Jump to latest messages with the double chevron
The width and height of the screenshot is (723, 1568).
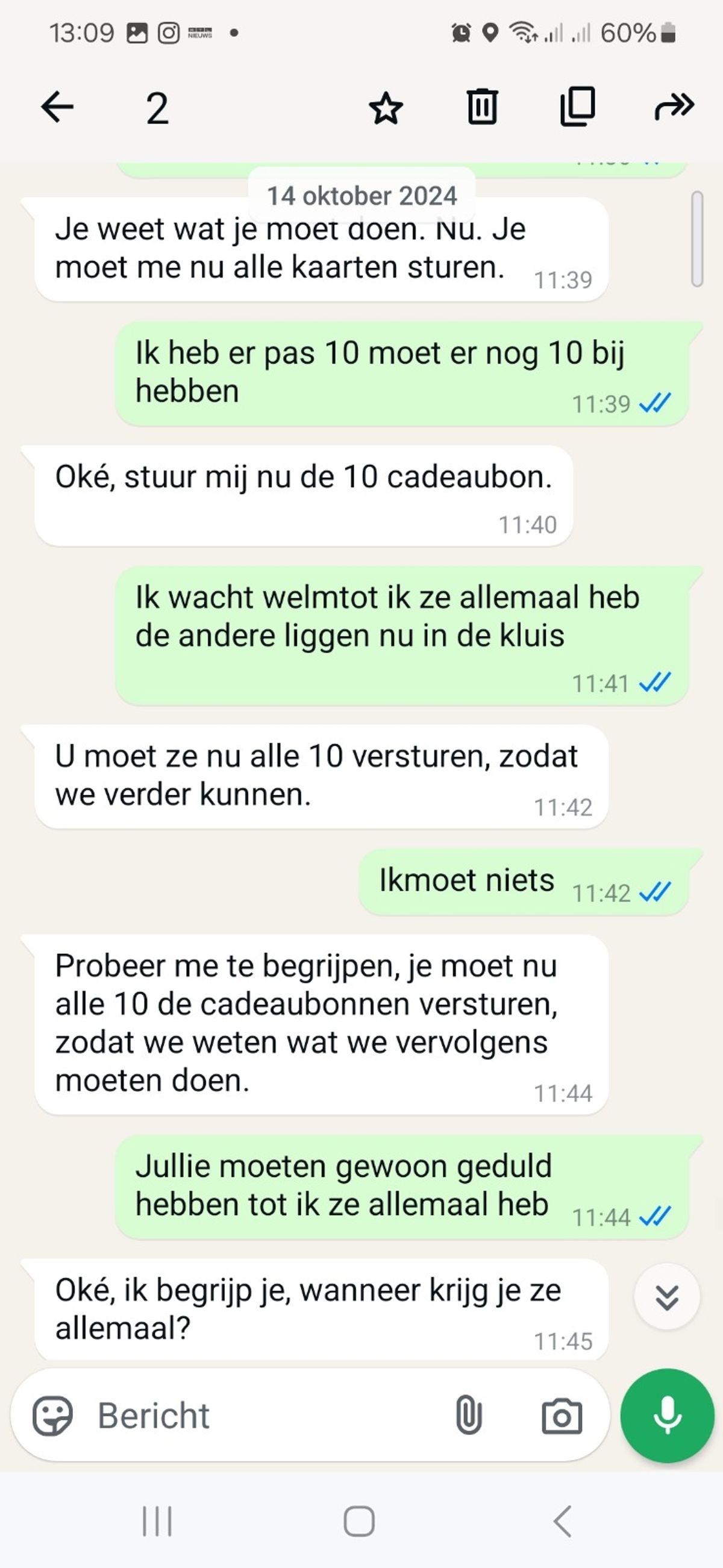pos(667,1297)
